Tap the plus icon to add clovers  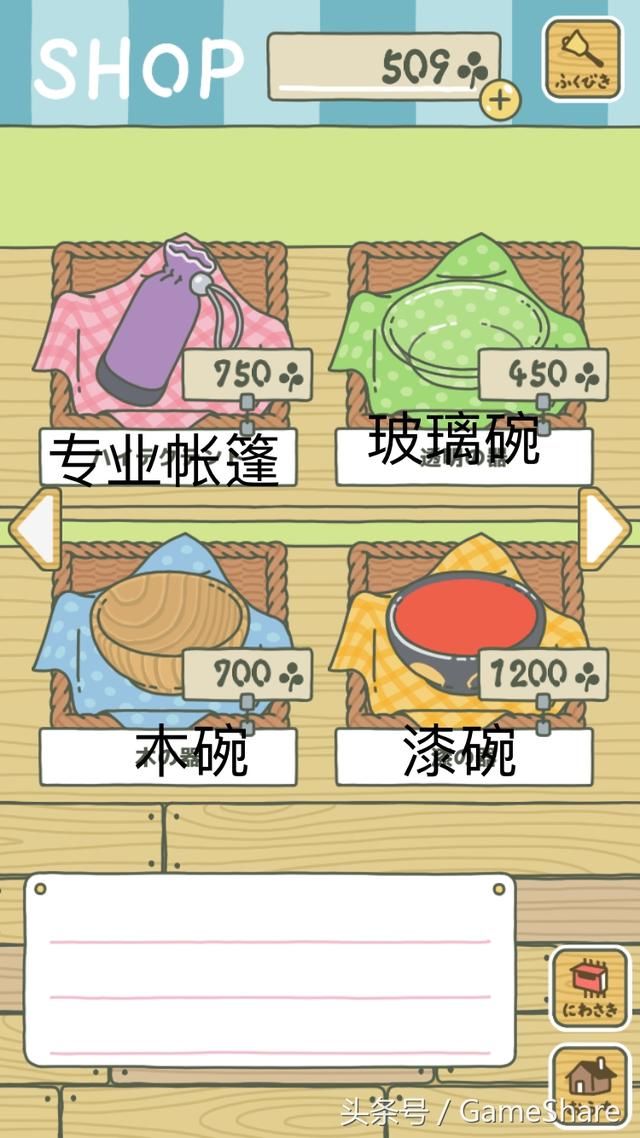pos(500,99)
